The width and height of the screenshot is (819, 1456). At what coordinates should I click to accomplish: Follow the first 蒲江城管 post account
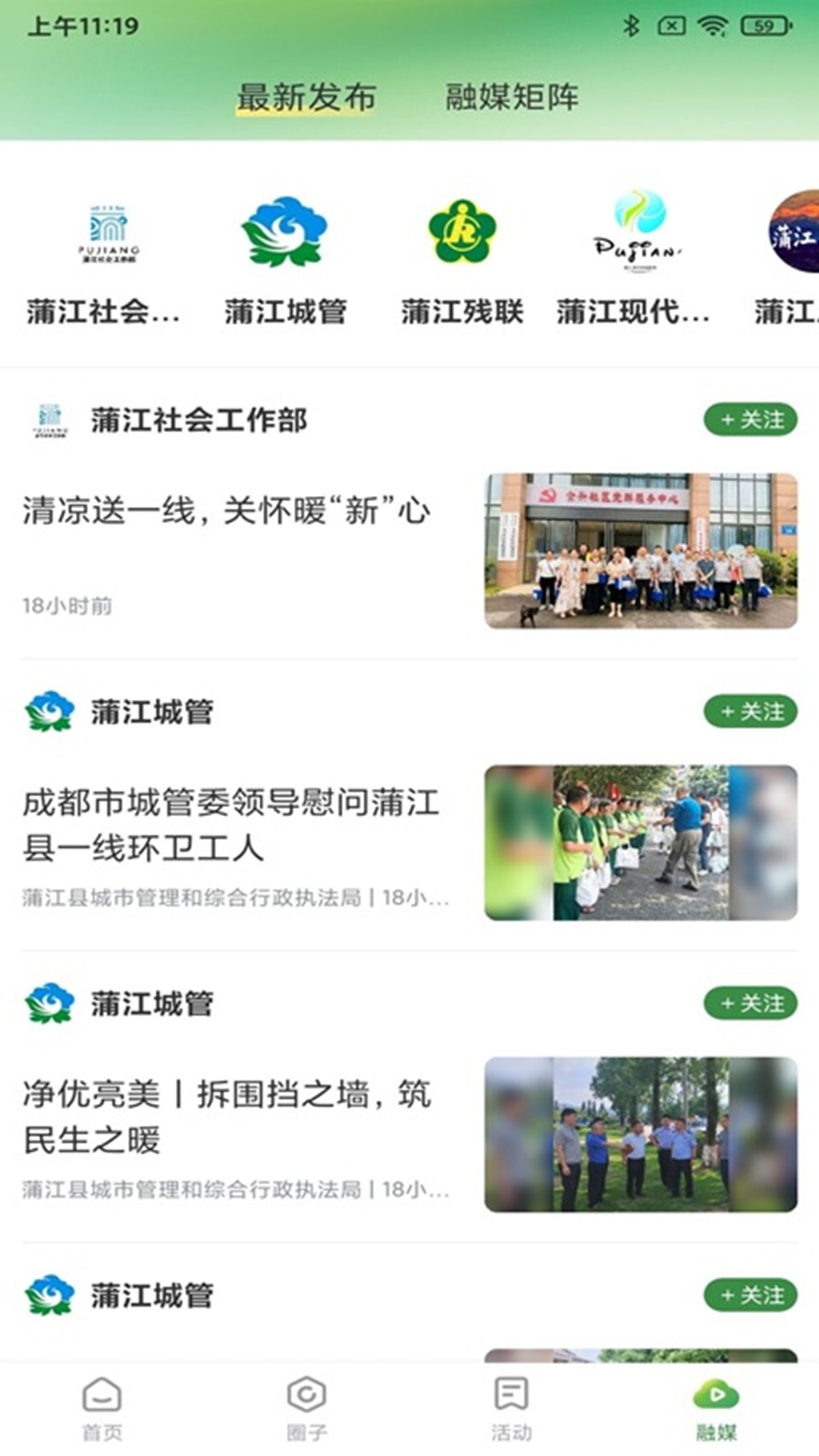(x=749, y=711)
